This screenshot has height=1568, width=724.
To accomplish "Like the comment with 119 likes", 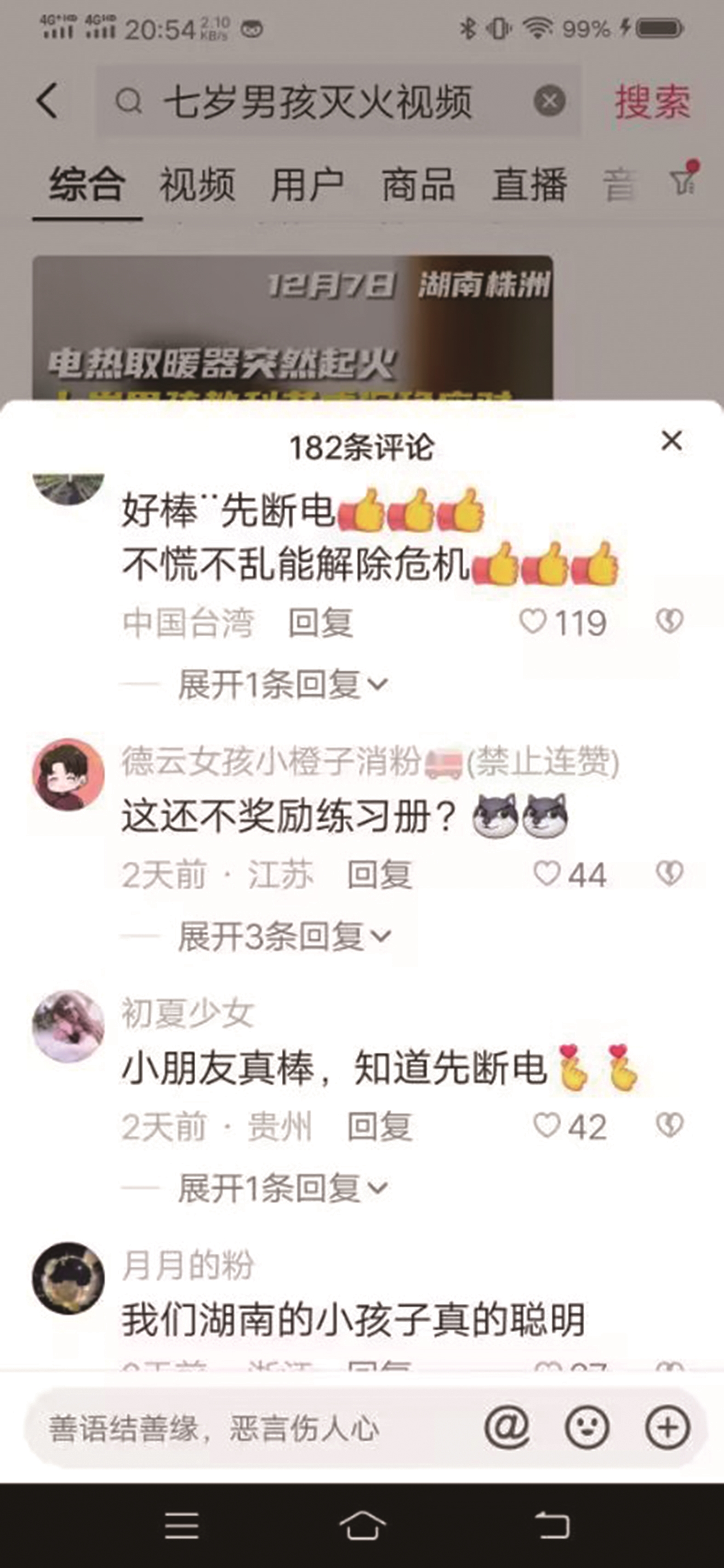I will tap(533, 622).
